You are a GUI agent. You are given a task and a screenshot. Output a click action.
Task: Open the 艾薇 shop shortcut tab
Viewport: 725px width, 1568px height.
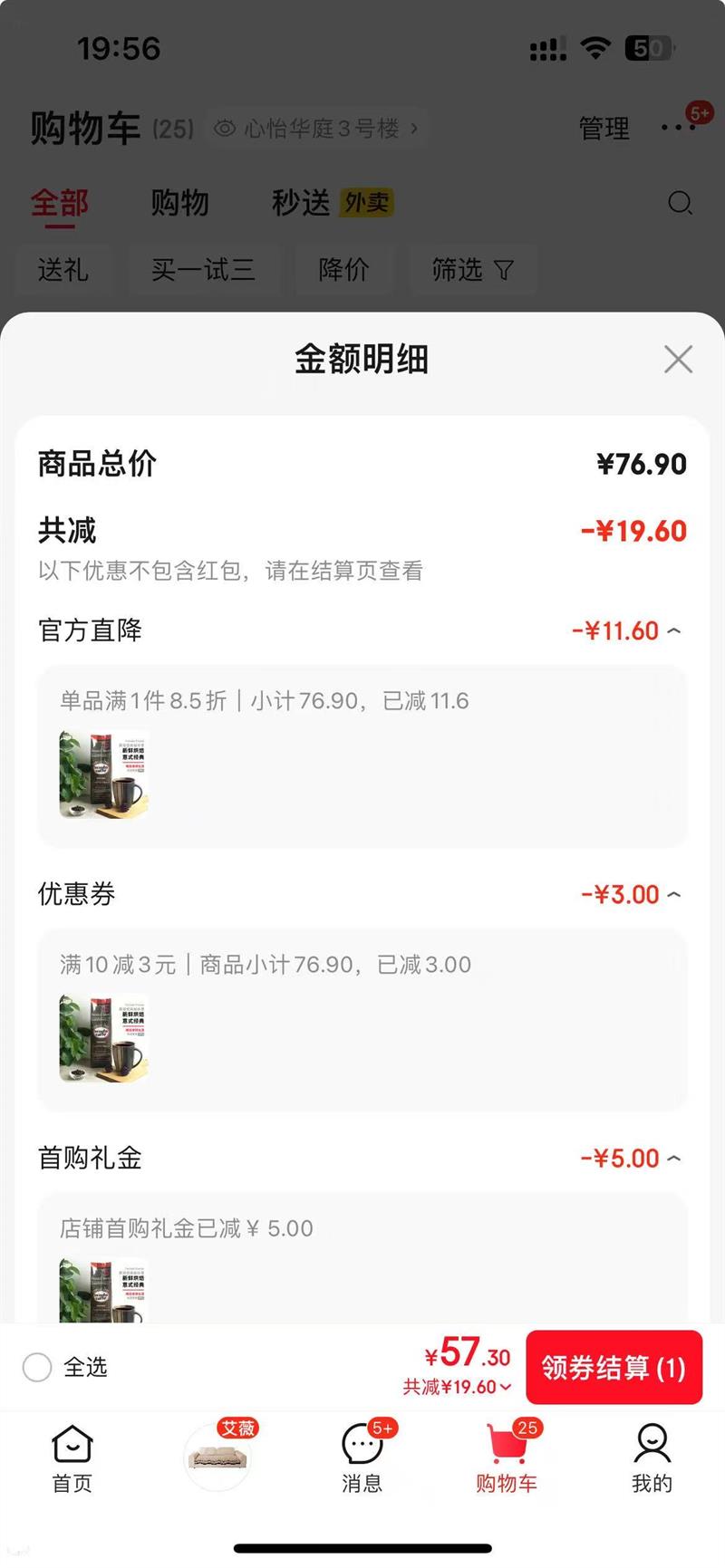point(218,1456)
